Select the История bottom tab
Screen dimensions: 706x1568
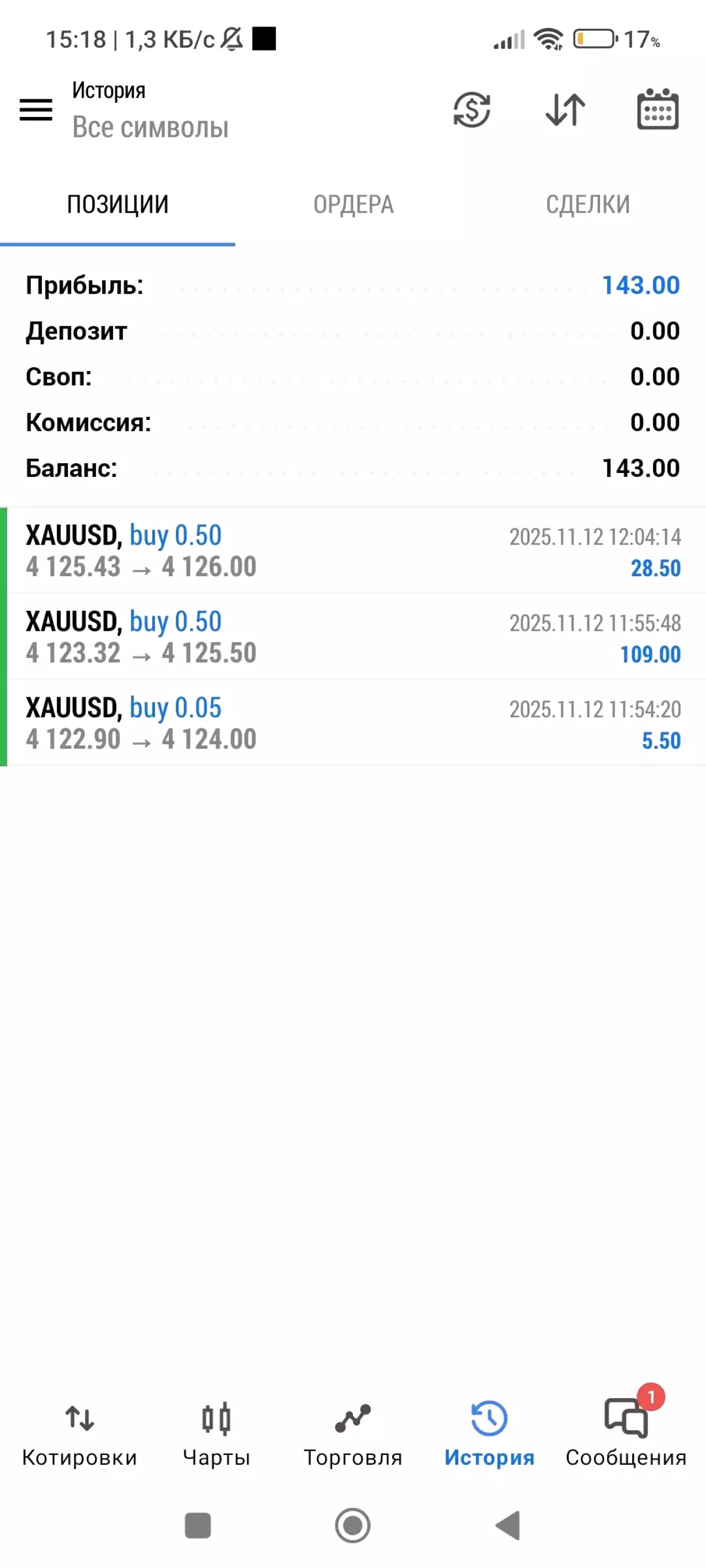click(489, 1433)
